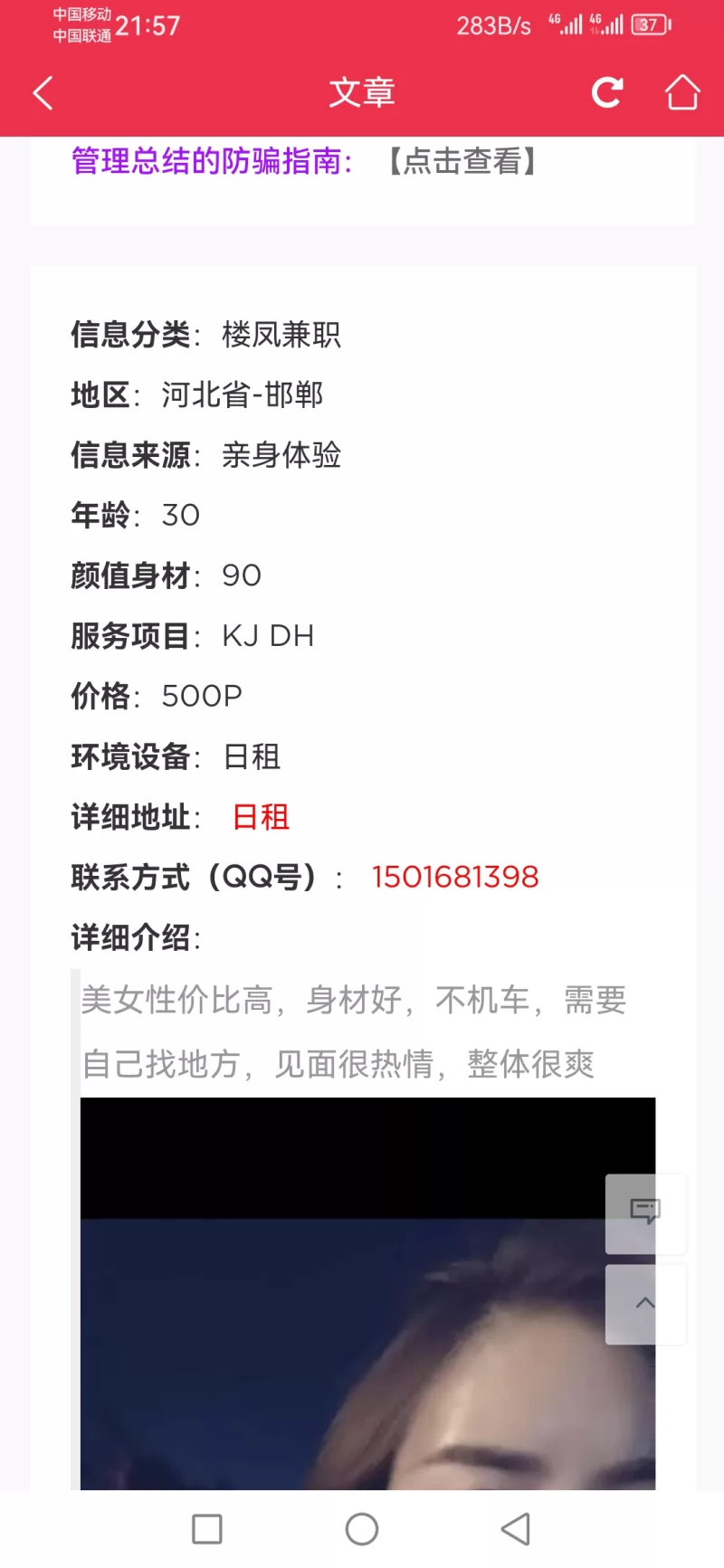Refresh the article page
The image size is (724, 1568).
pyautogui.click(x=606, y=92)
